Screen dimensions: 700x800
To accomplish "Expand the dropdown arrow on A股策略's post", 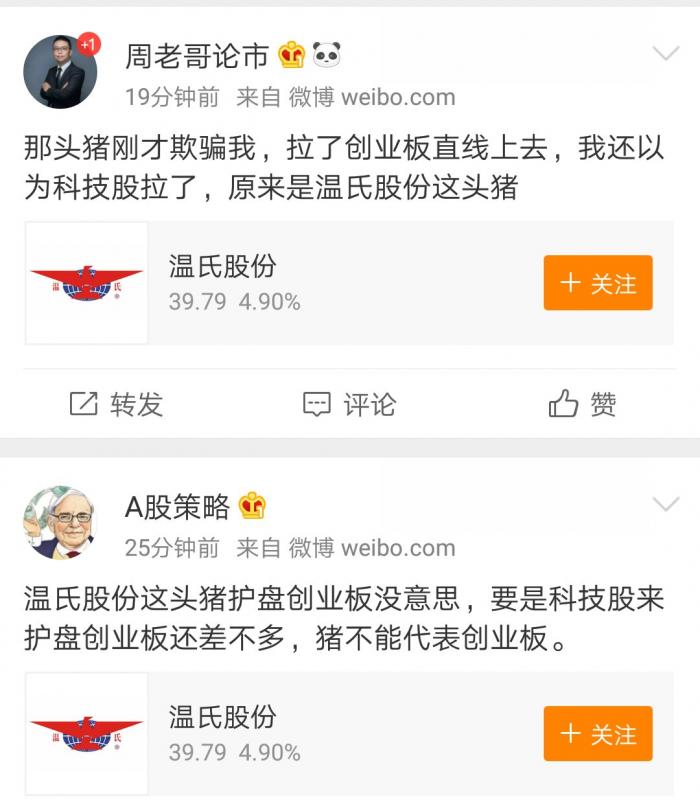I will [665, 504].
